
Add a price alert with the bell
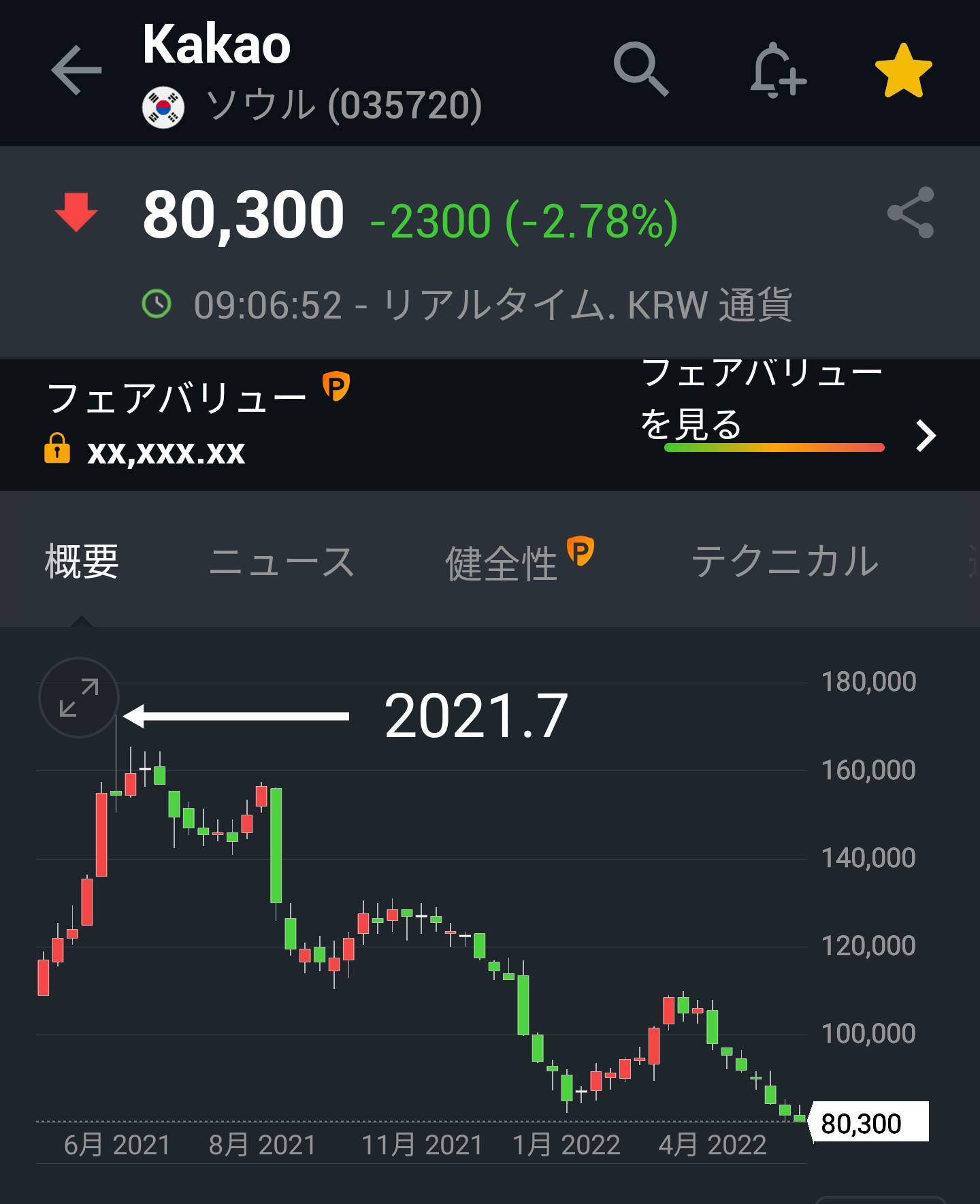coord(778,70)
